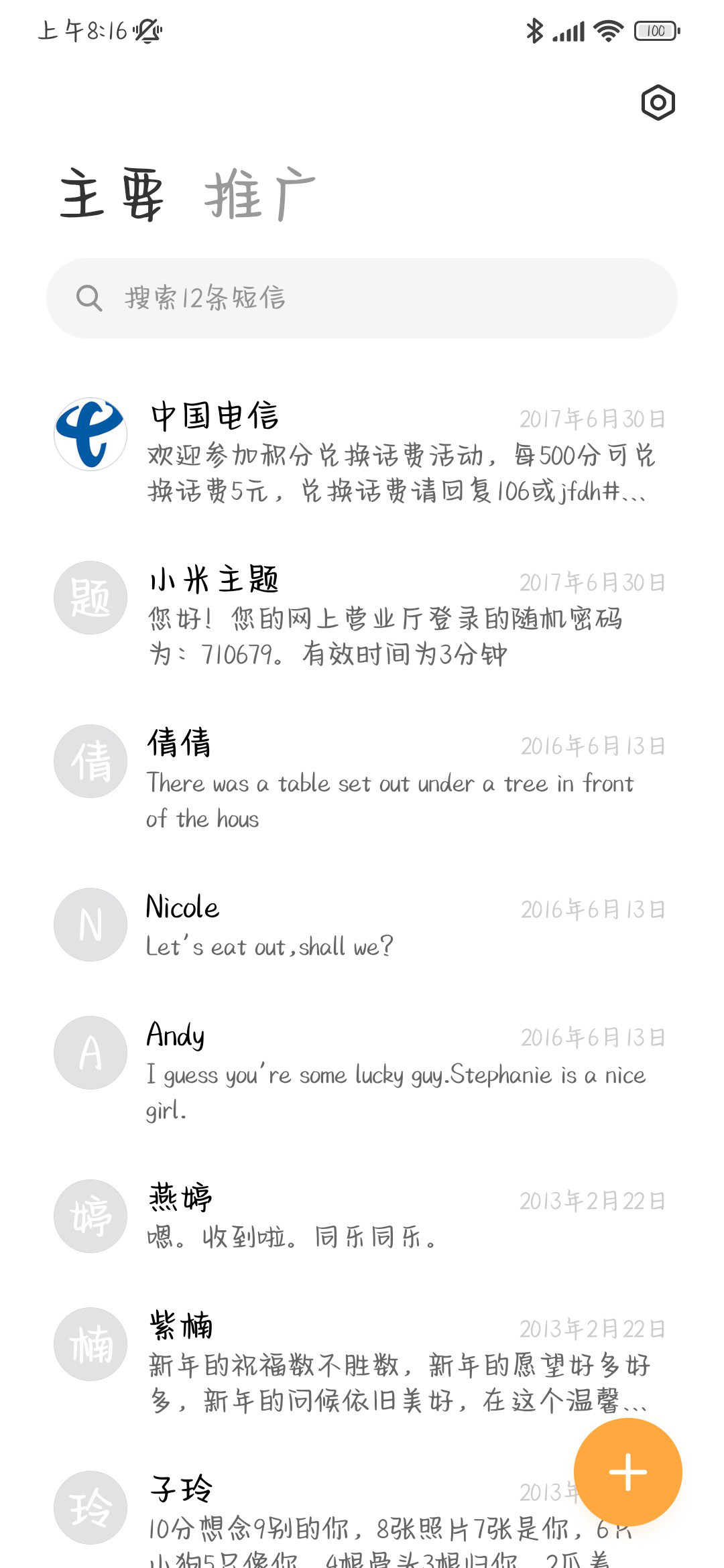Switch to the 推广 tab
Screen dimensions: 724x1568
coord(259,194)
